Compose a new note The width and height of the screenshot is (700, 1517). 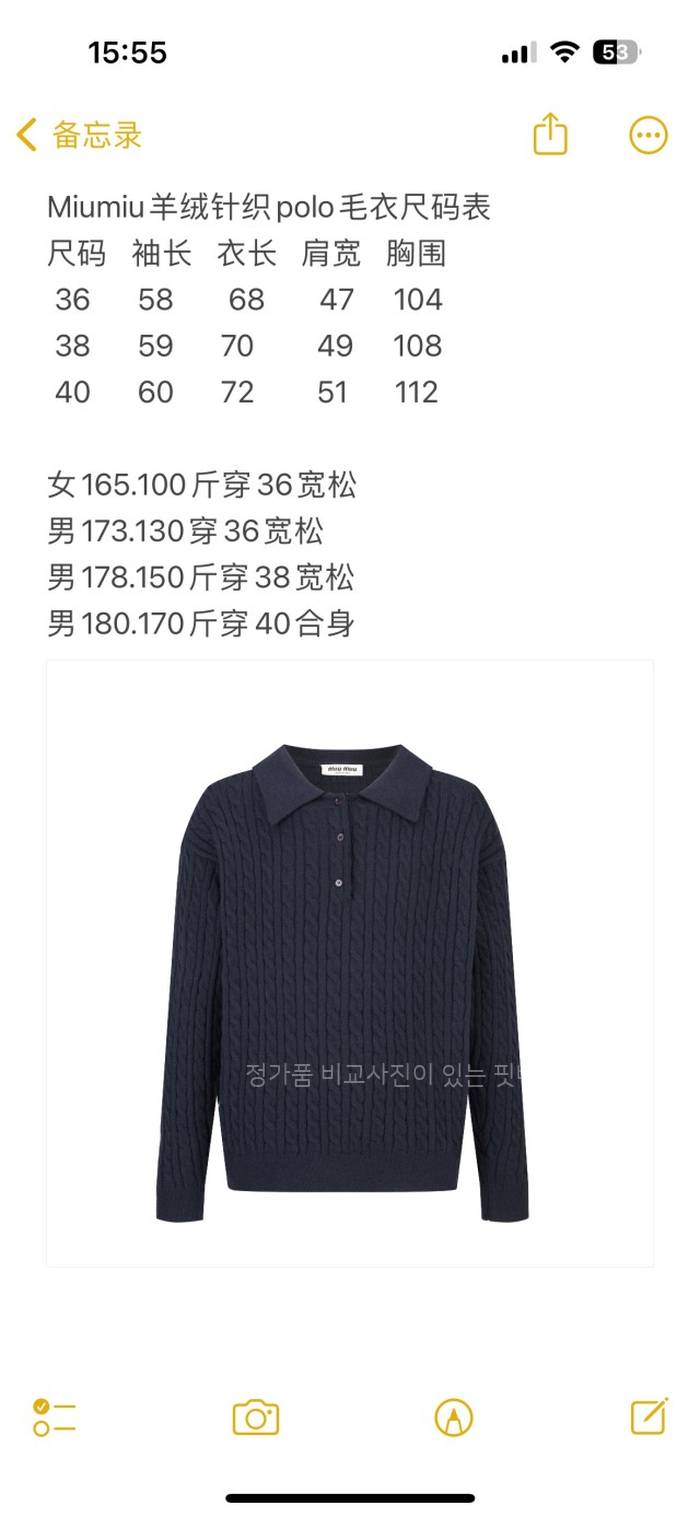(649, 1416)
